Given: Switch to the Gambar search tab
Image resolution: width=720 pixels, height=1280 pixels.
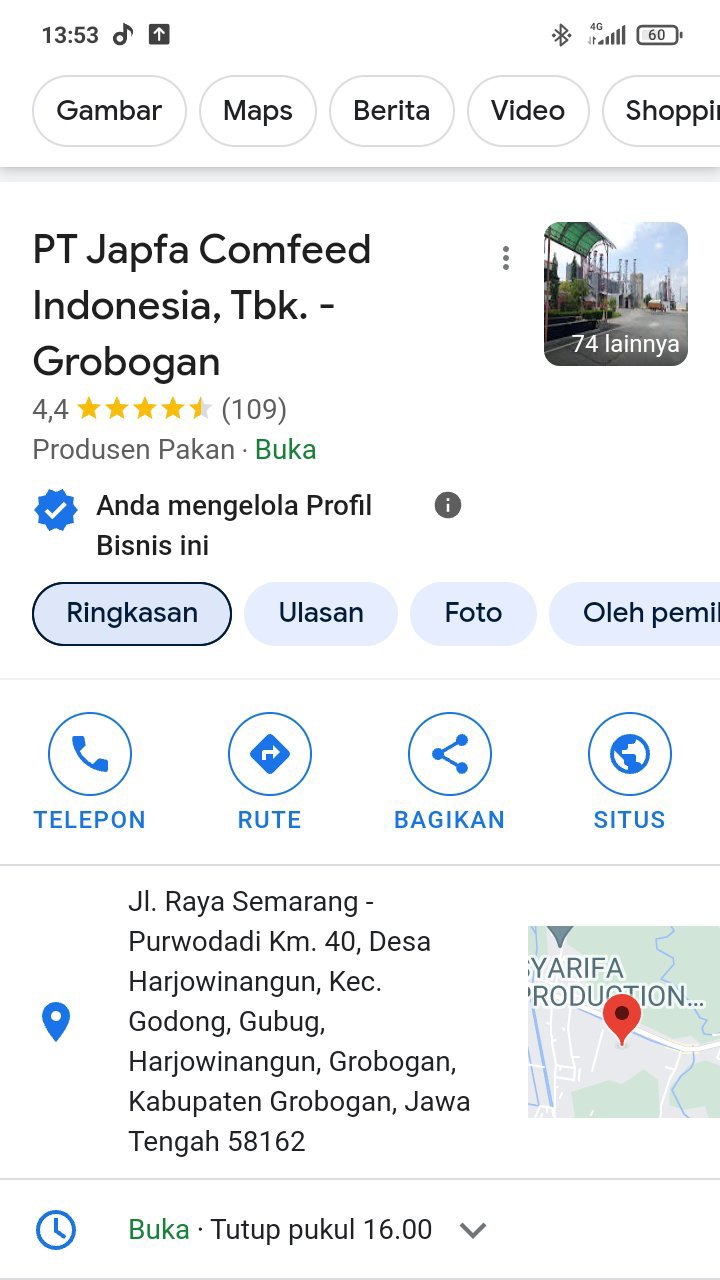Looking at the screenshot, I should point(110,111).
